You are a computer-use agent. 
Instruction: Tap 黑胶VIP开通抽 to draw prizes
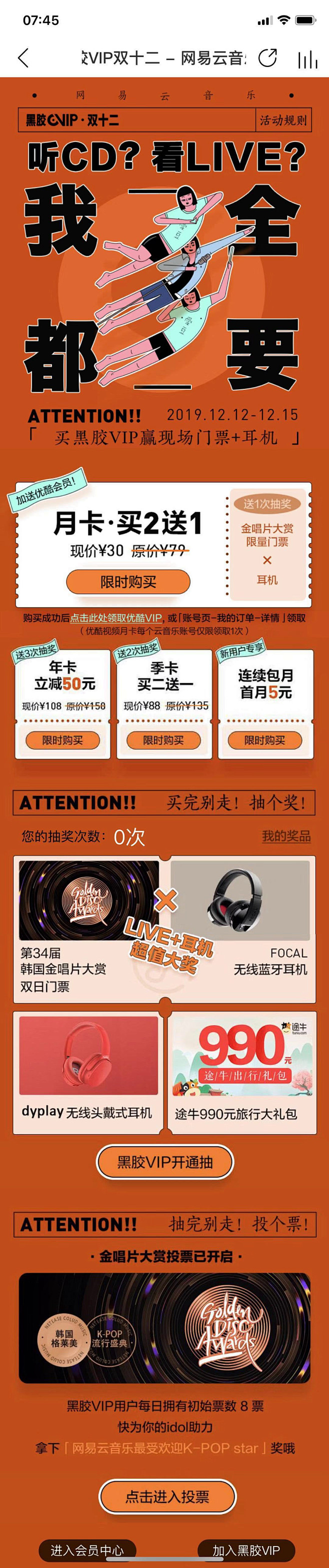(x=164, y=1162)
